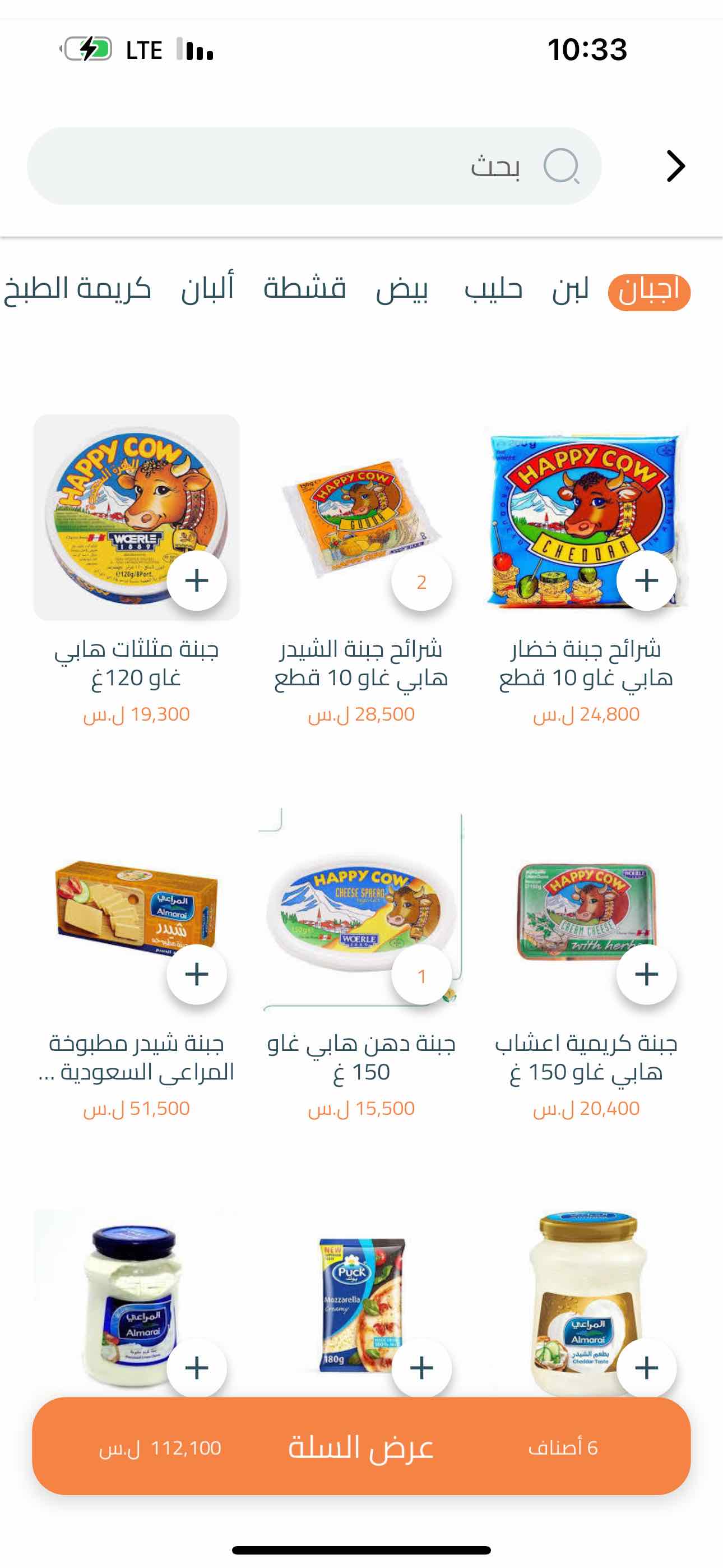Open جبنة مثلثات هابي غاو product card
This screenshot has height=1568, width=723.
click(136, 518)
